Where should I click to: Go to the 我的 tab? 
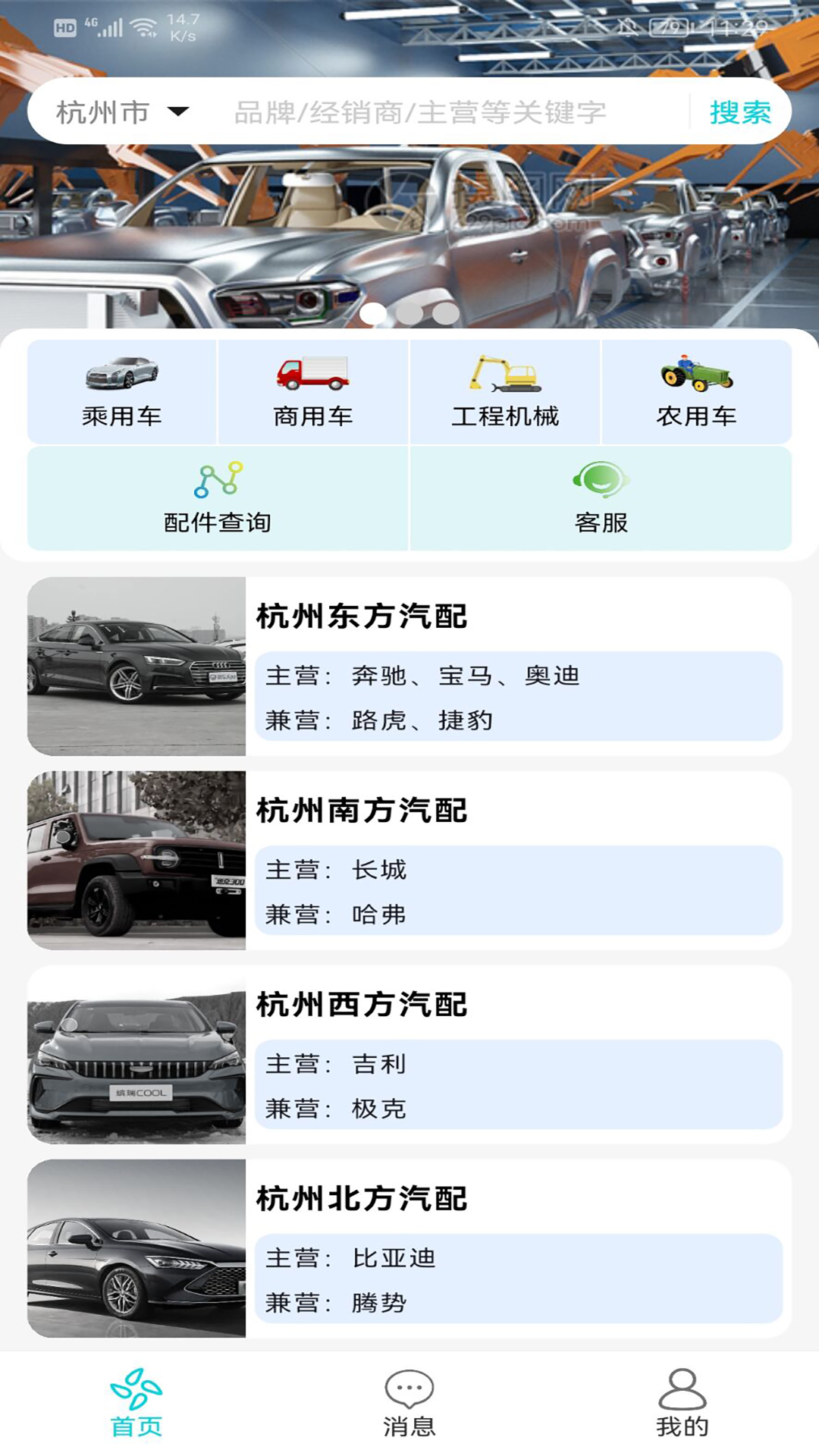pyautogui.click(x=682, y=1403)
